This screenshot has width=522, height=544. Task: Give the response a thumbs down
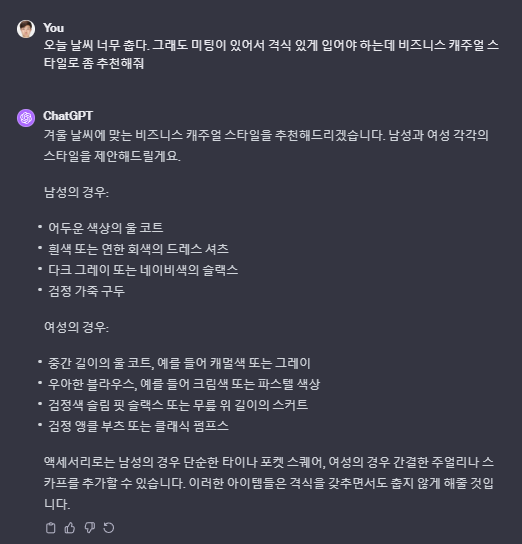tap(90, 528)
